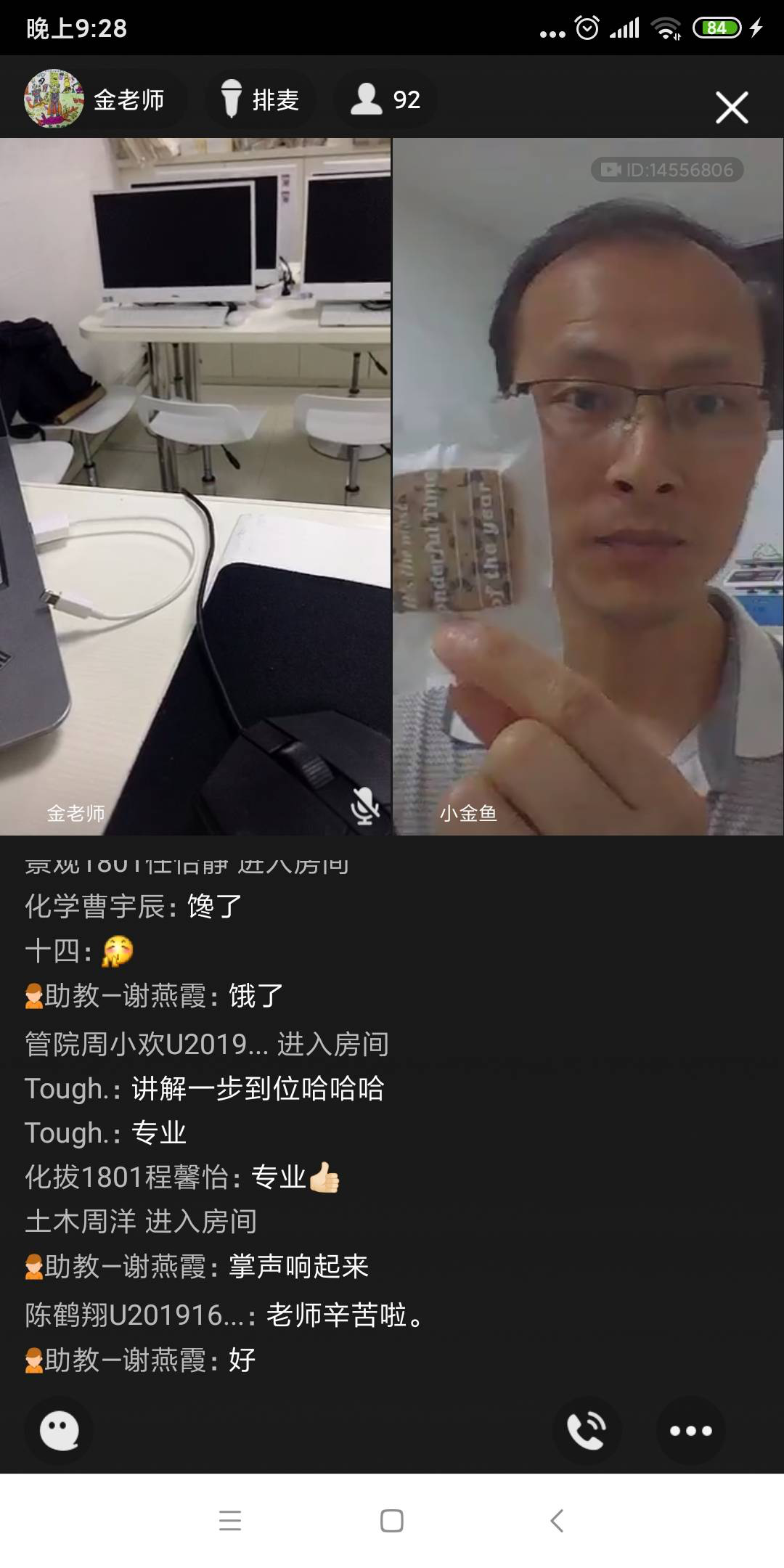This screenshot has width=784, height=1568.
Task: View the 92 audience members list
Action: pyautogui.click(x=385, y=99)
